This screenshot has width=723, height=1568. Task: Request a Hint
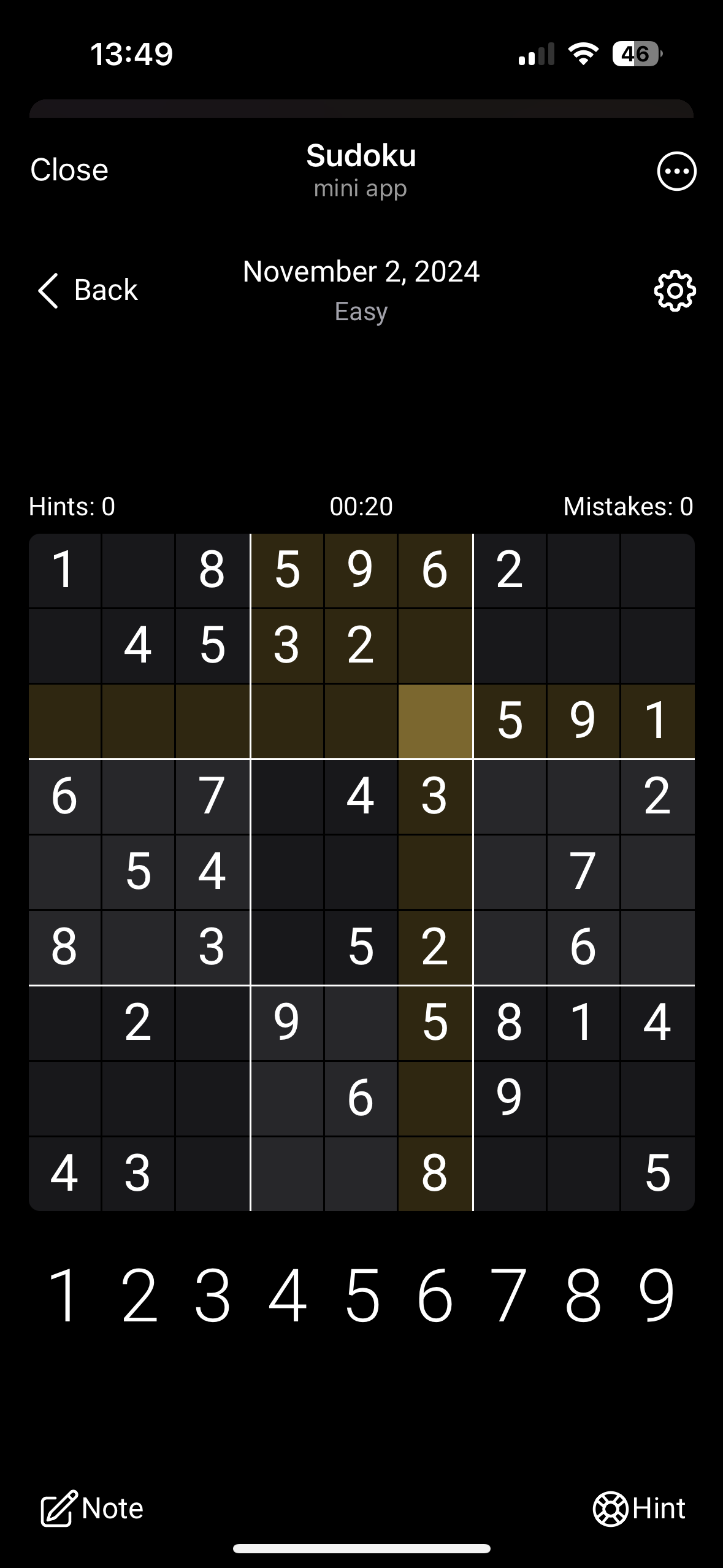(x=639, y=1508)
